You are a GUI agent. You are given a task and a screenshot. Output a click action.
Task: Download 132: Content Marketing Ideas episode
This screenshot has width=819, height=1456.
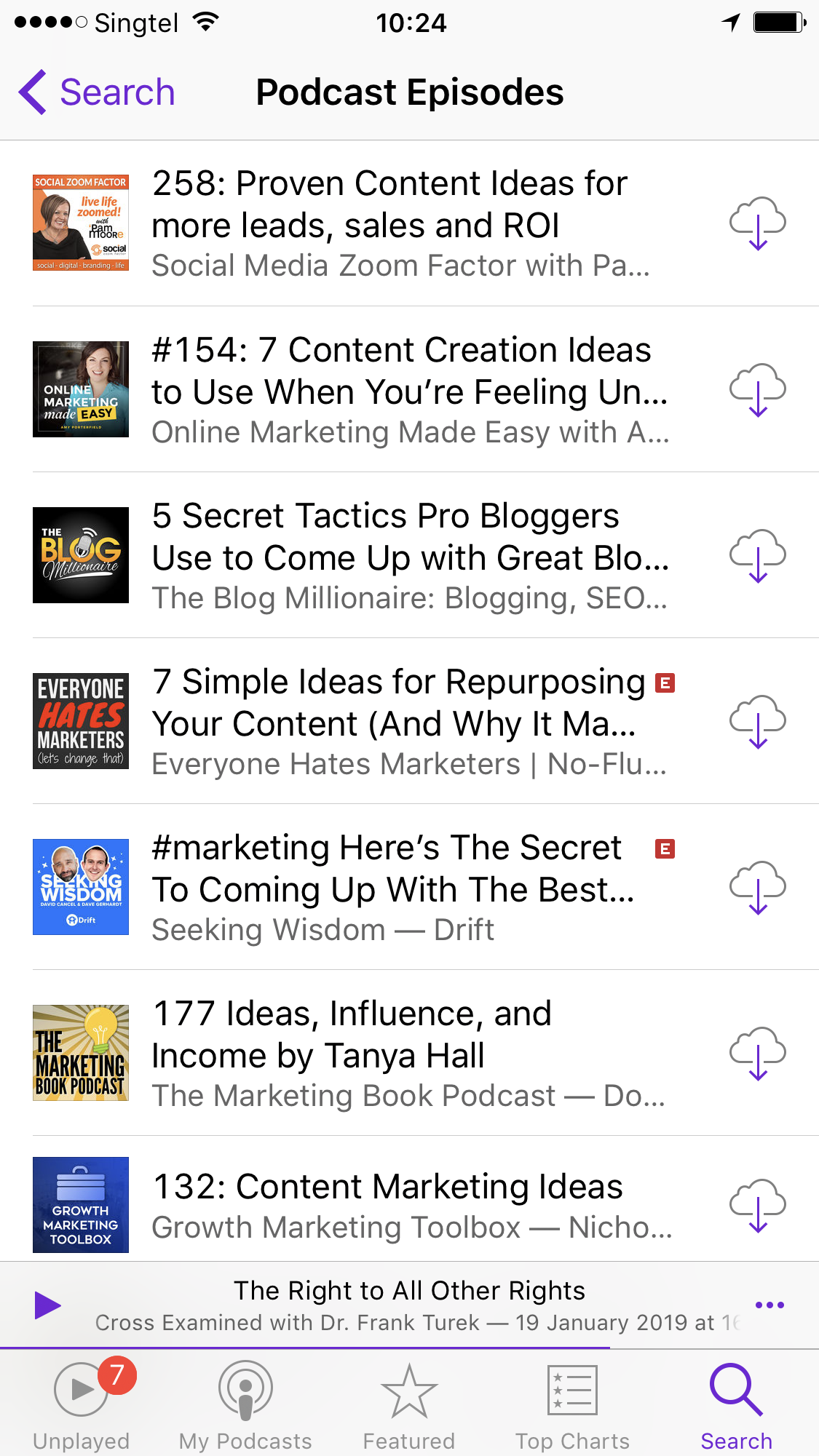click(758, 1206)
